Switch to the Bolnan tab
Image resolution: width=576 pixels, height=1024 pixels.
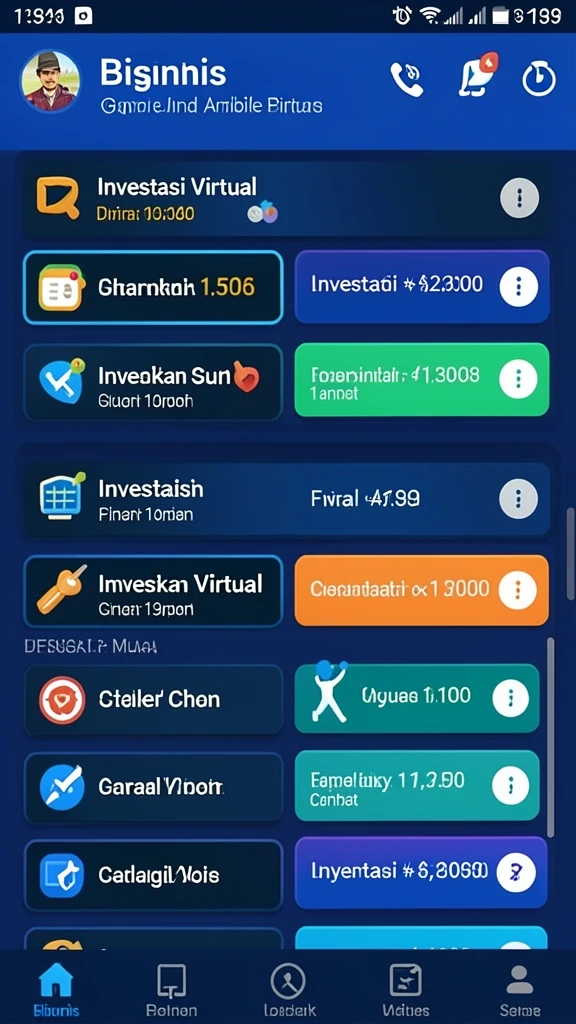[x=172, y=988]
